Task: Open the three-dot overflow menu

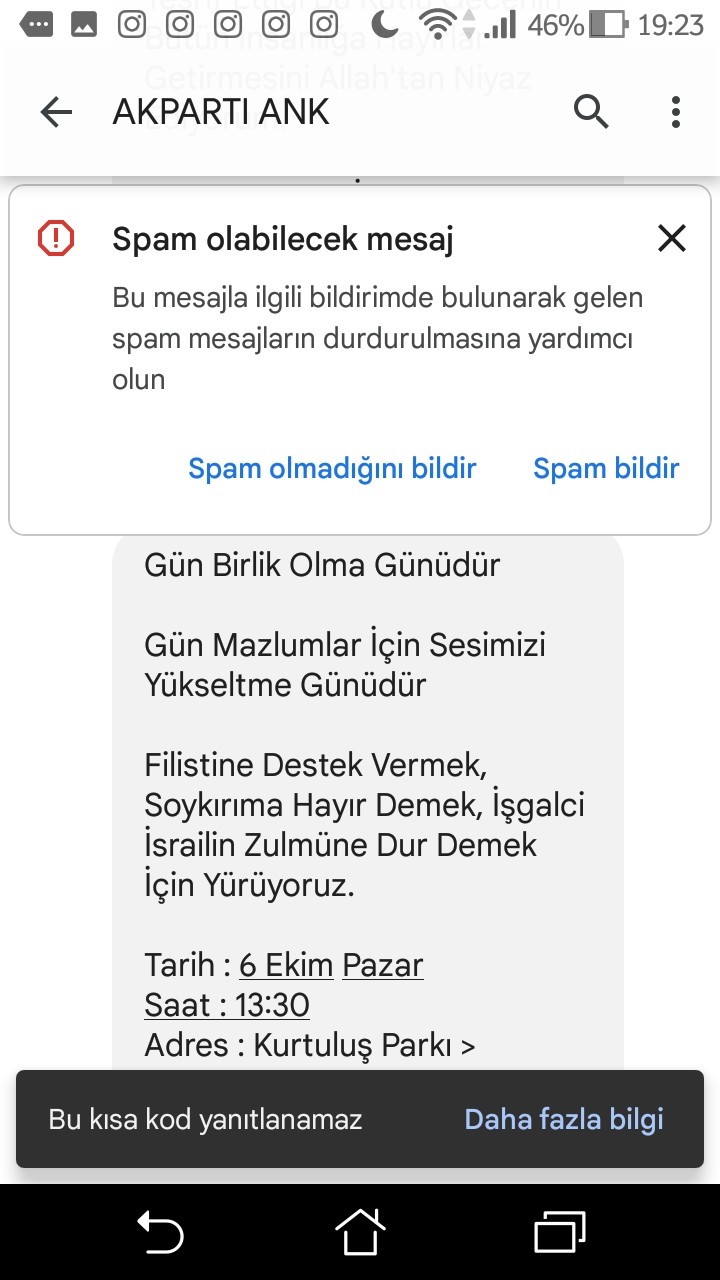Action: point(676,113)
